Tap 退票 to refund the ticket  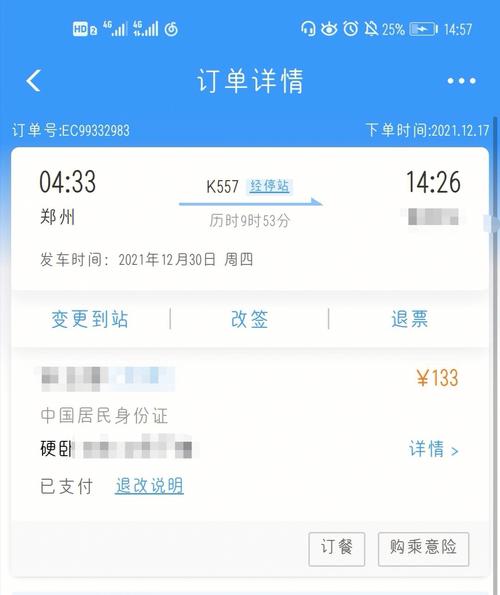point(410,319)
